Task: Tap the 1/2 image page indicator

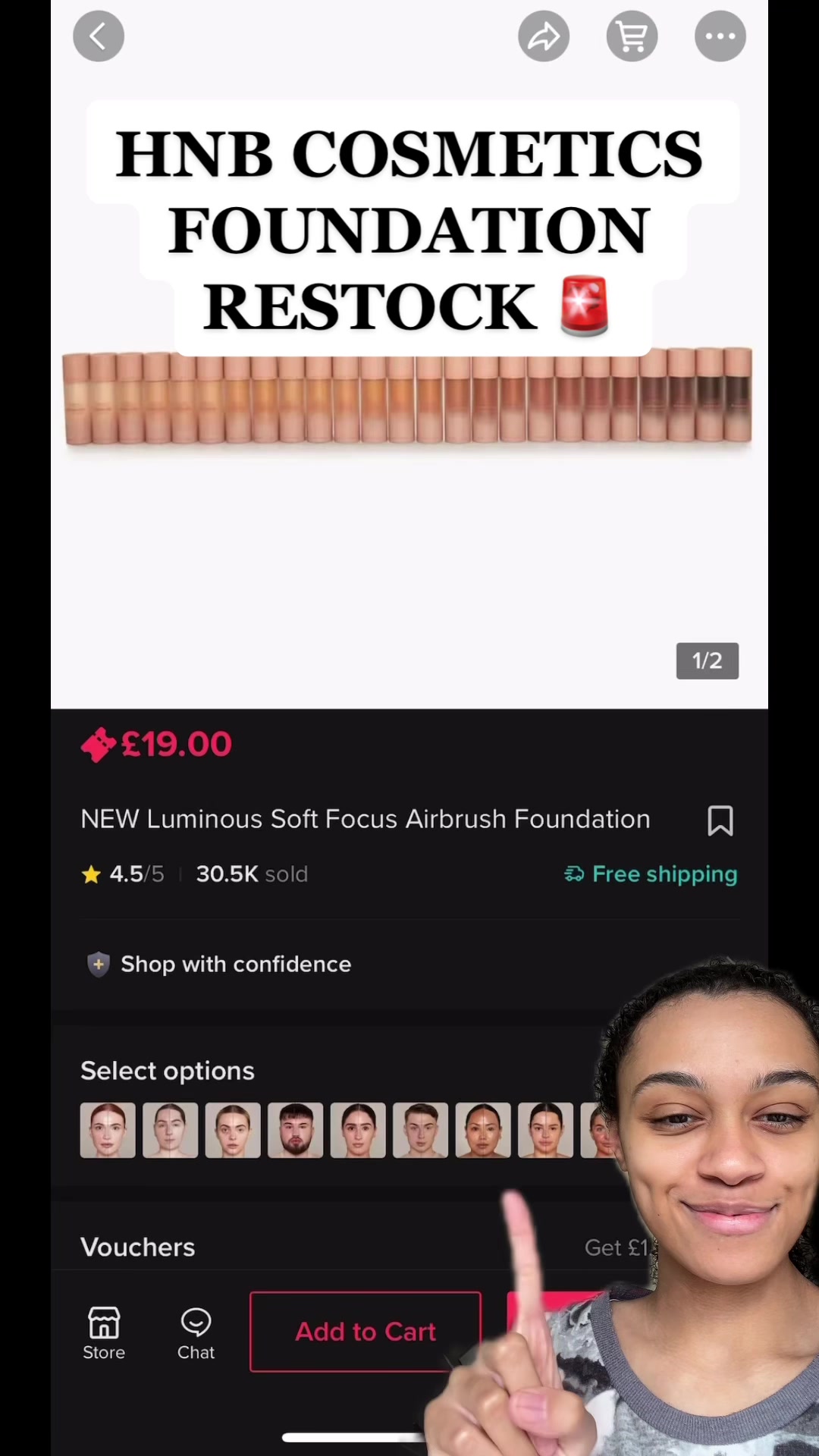Action: click(x=708, y=661)
